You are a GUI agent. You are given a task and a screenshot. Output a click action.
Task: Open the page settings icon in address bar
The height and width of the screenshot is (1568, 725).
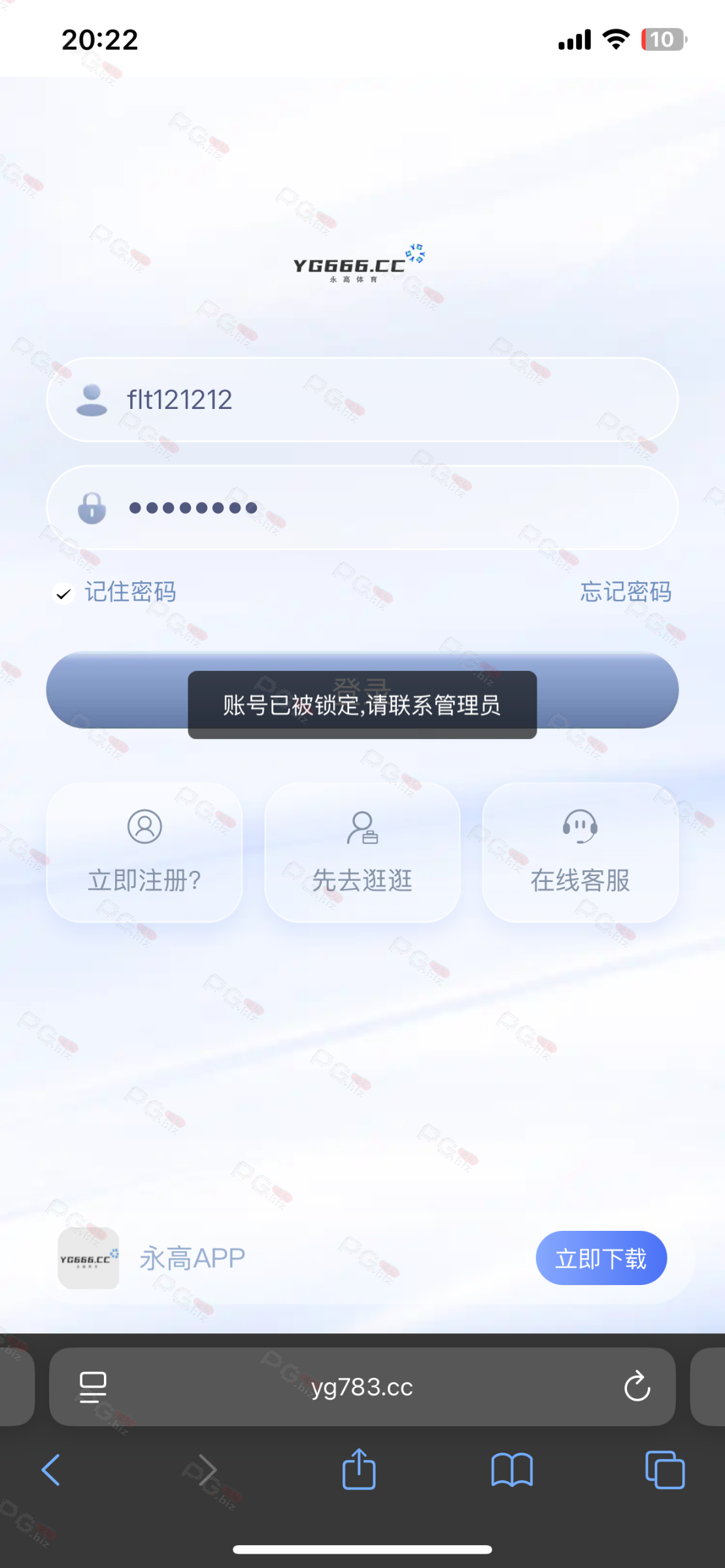[x=93, y=1387]
